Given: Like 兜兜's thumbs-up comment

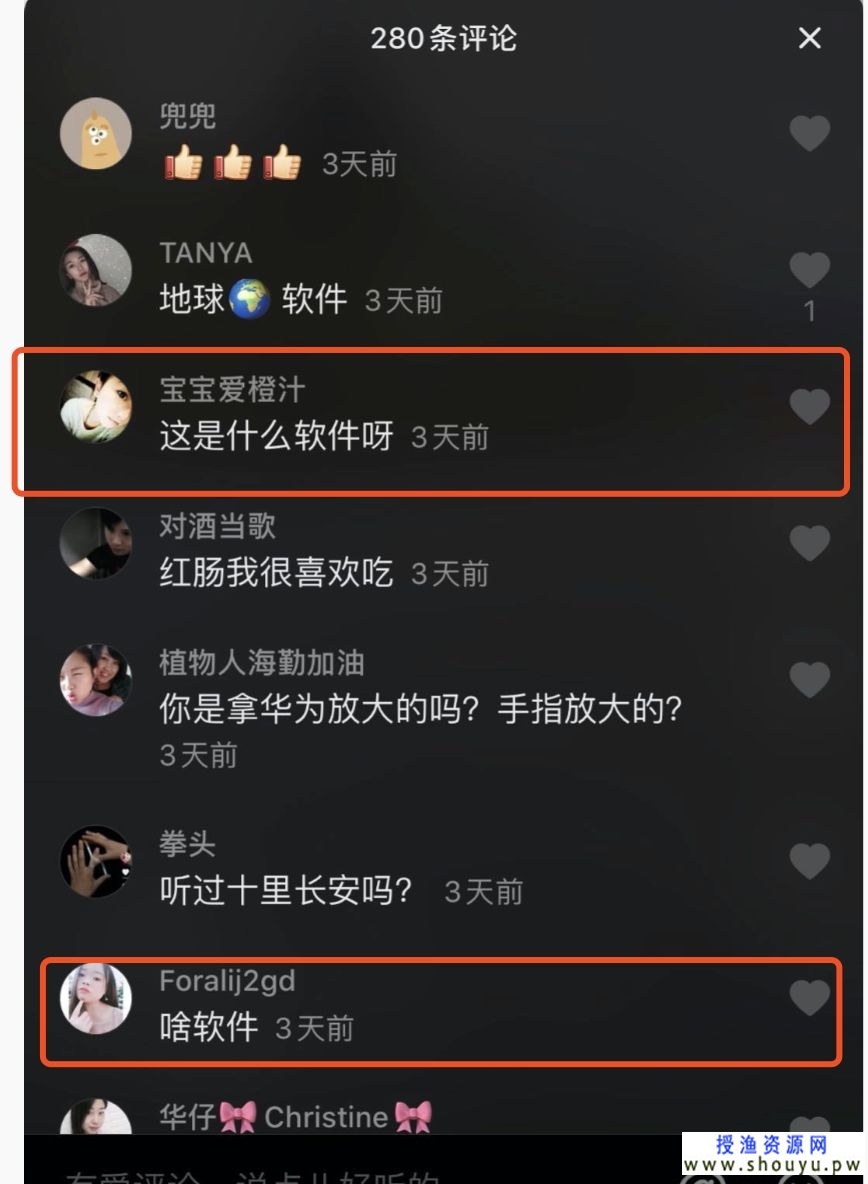Looking at the screenshot, I should pos(809,133).
